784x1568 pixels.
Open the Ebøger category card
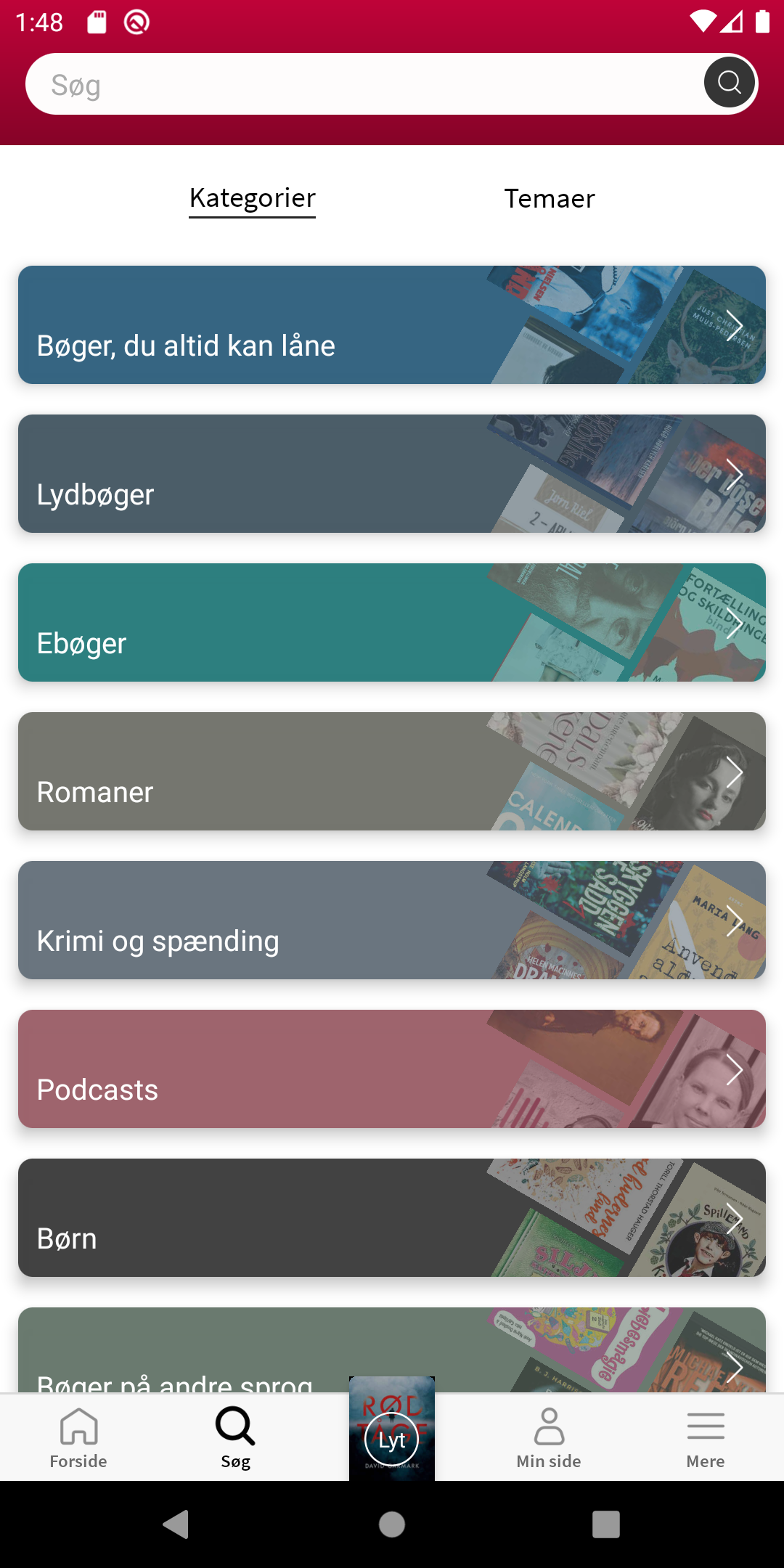(x=392, y=622)
